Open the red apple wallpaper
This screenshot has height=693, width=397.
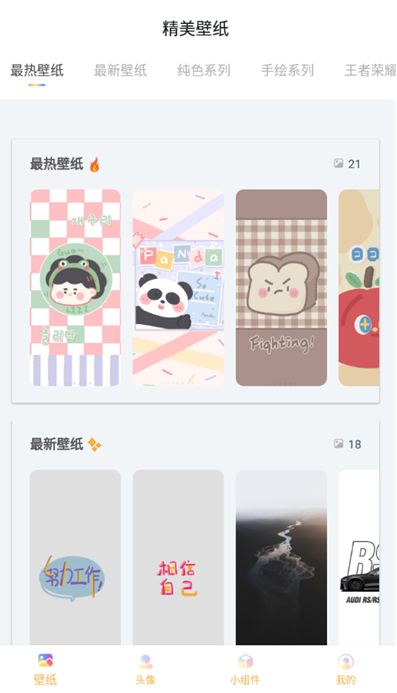point(359,288)
